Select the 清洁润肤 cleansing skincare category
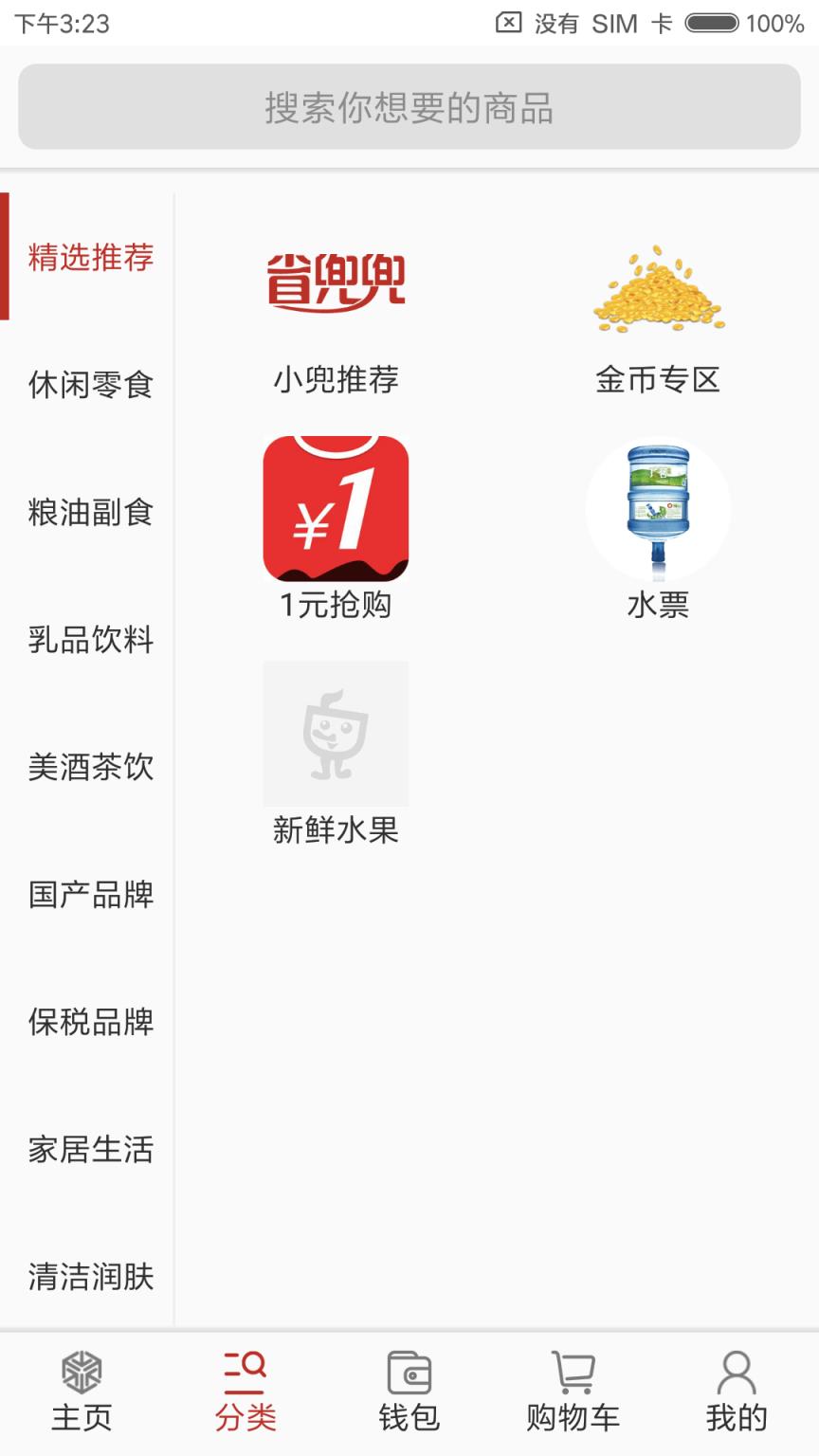Image resolution: width=819 pixels, height=1456 pixels. pyautogui.click(x=89, y=1278)
